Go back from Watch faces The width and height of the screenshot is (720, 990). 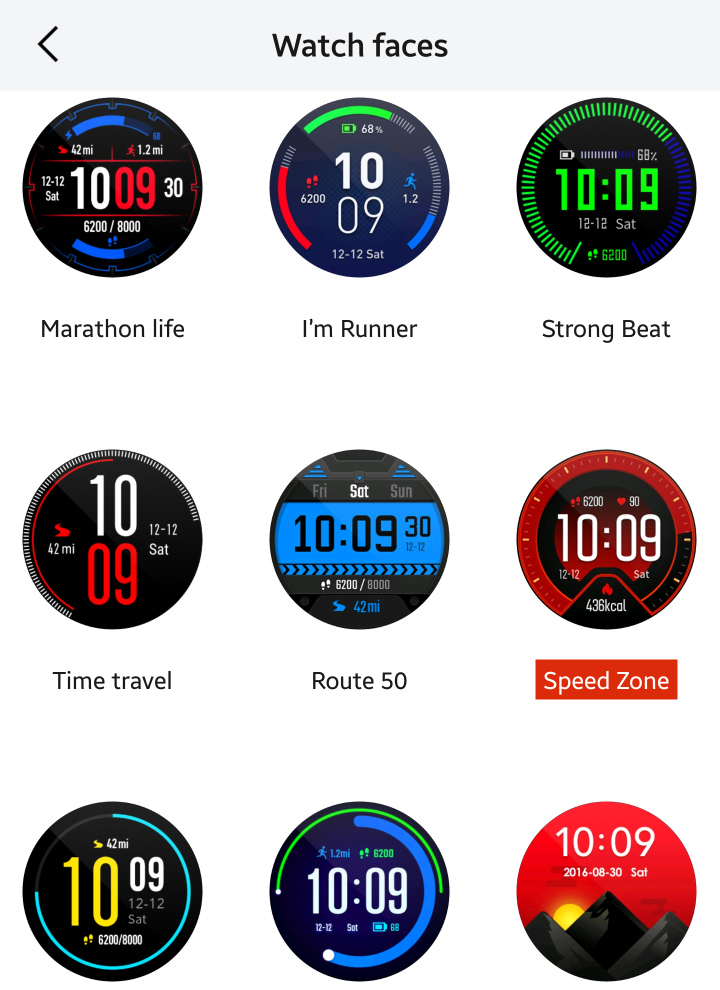[48, 45]
